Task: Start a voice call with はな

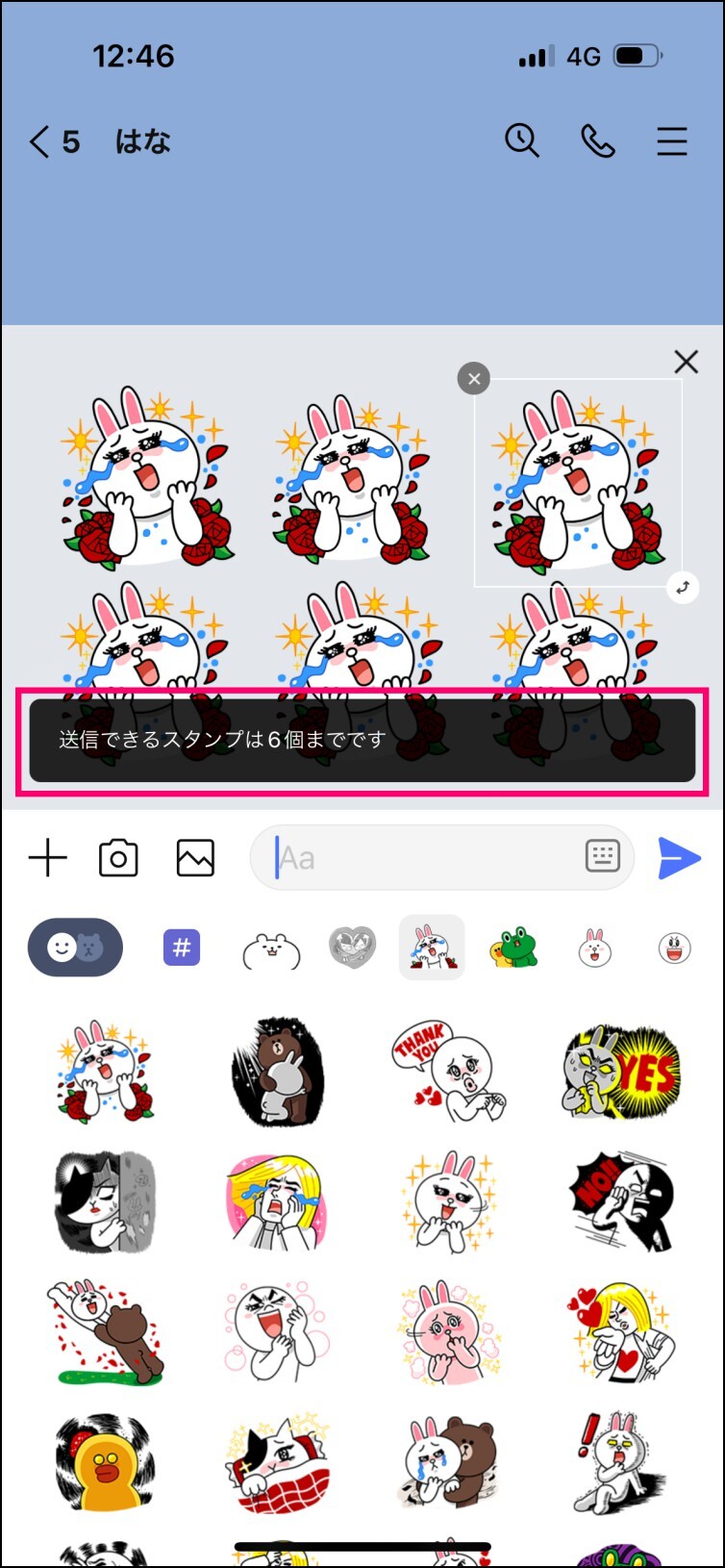Action: [598, 141]
